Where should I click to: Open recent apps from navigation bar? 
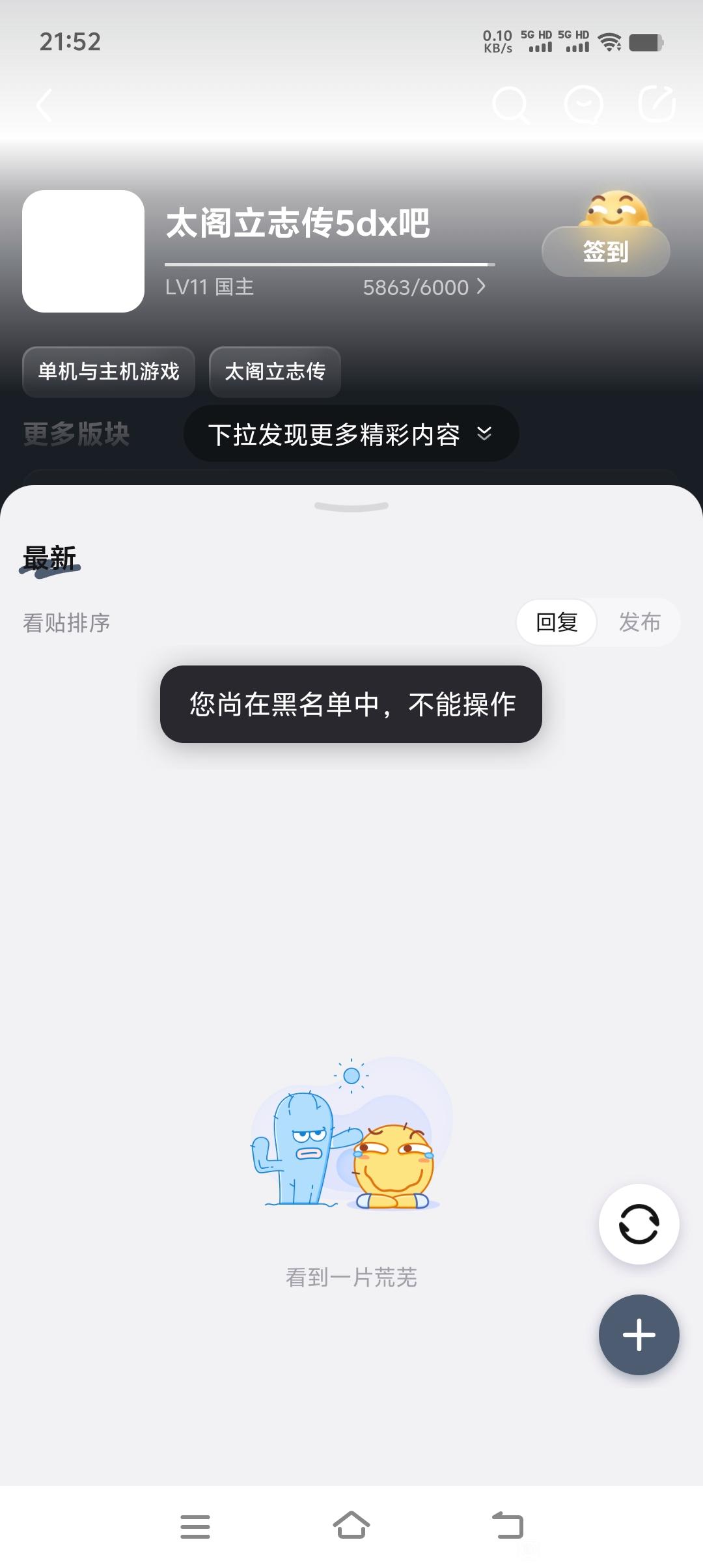point(195,1526)
